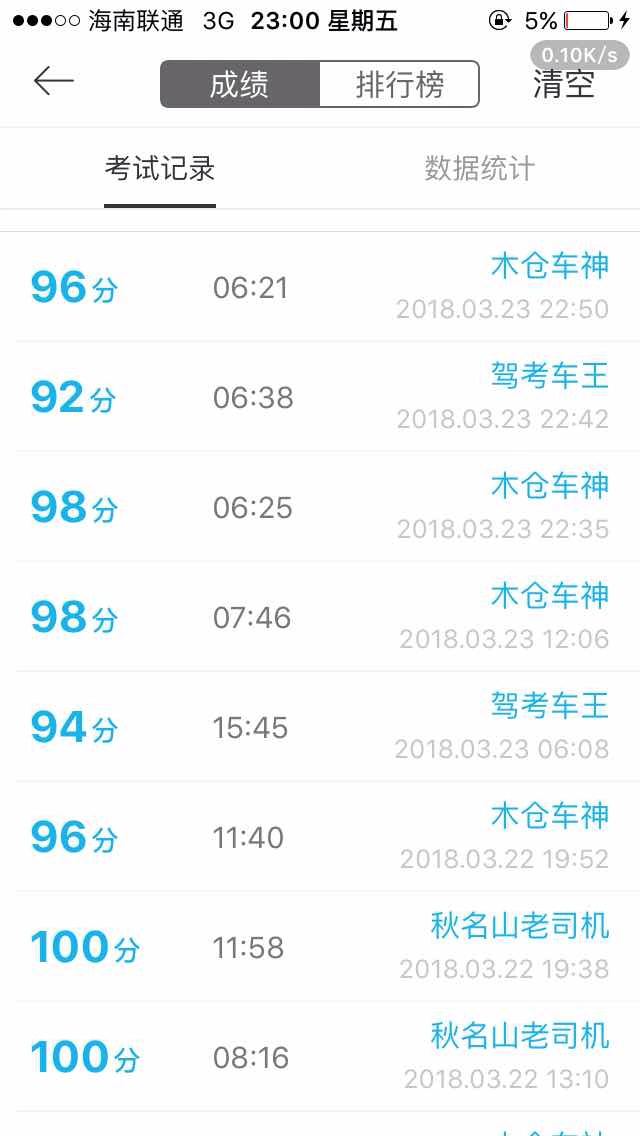Open the 92分 record from 22:42
640x1136 pixels.
coord(320,396)
